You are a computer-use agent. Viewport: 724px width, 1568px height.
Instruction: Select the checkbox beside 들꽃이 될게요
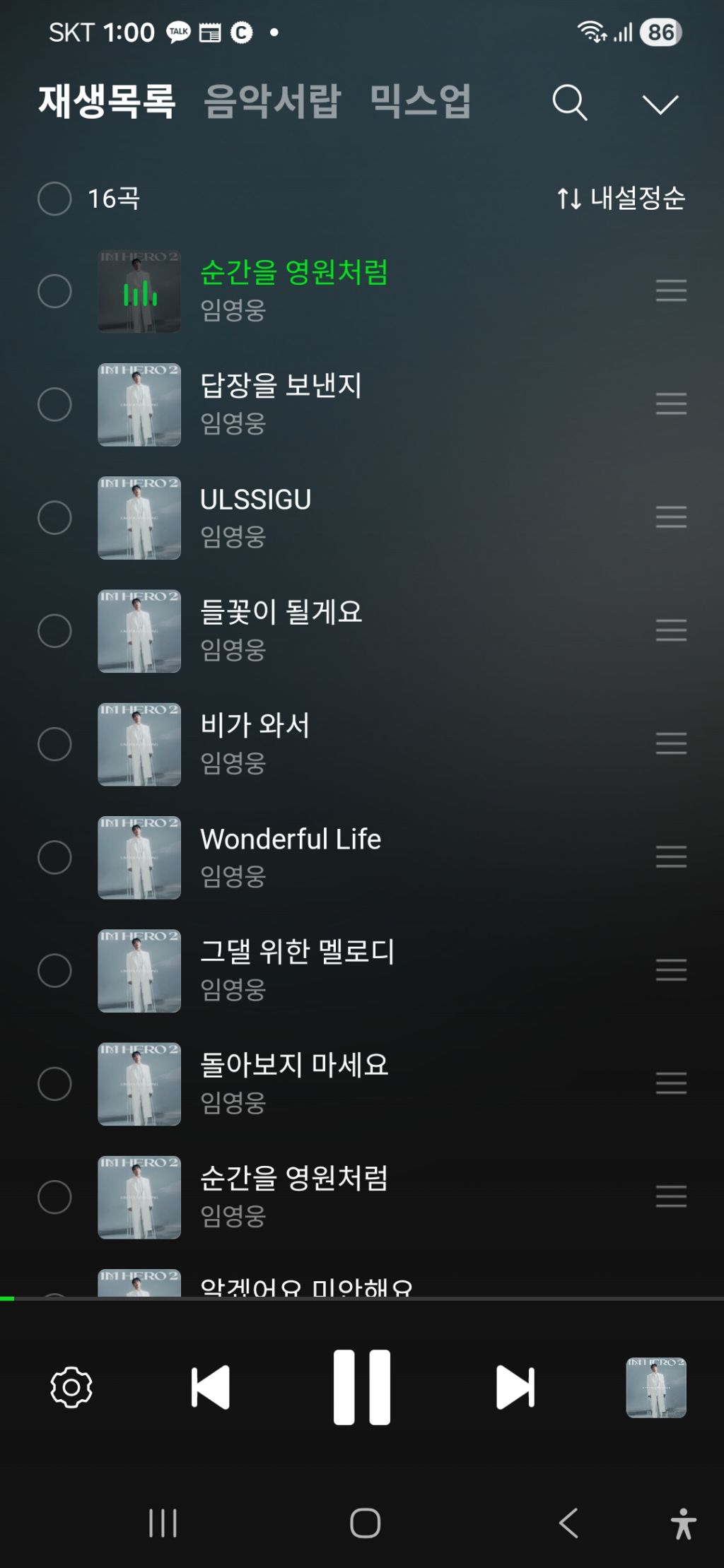point(54,630)
